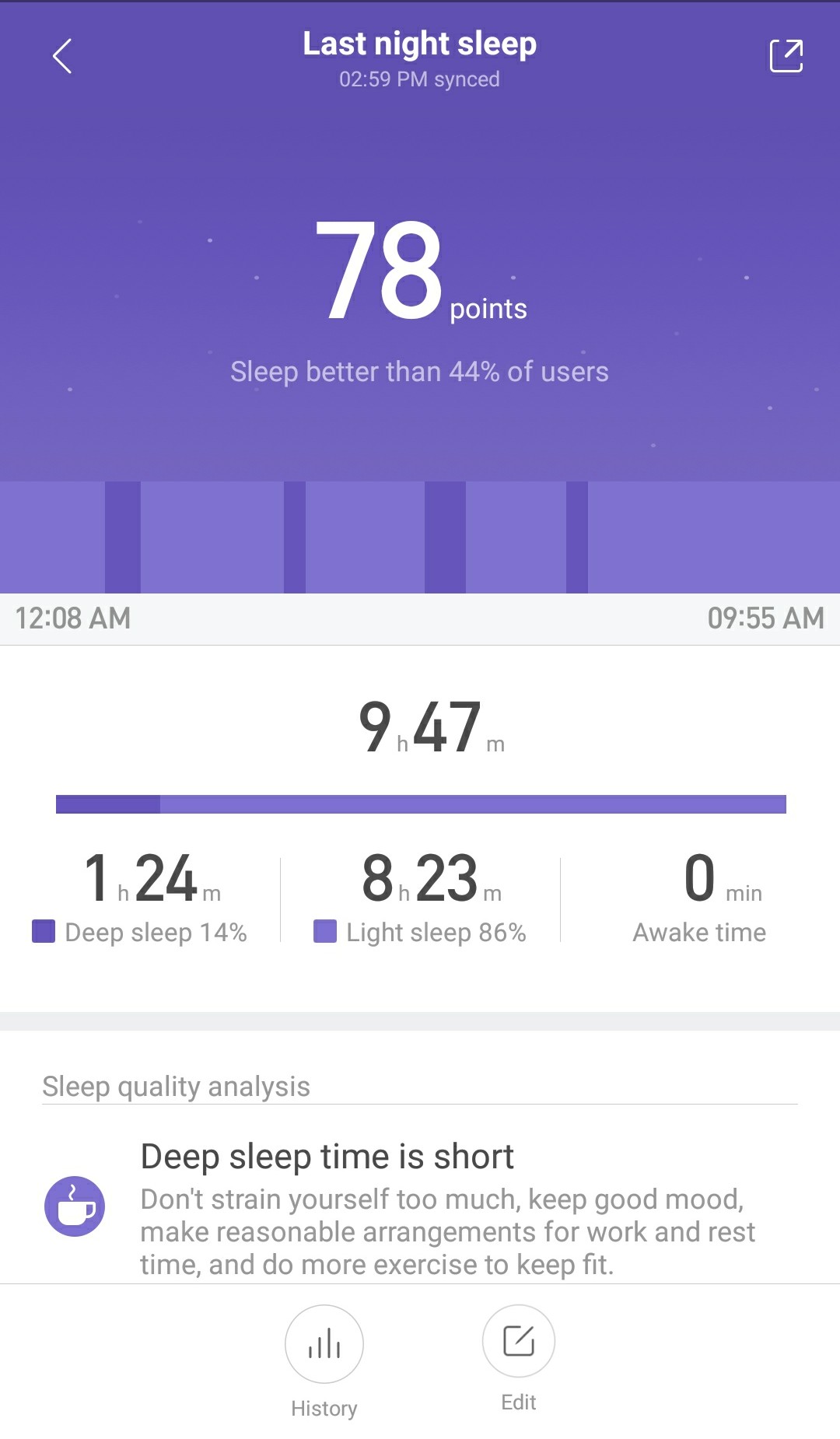Viewport: 840px width, 1439px height.
Task: Expand the Sleep quality analysis section
Action: pyautogui.click(x=175, y=1086)
